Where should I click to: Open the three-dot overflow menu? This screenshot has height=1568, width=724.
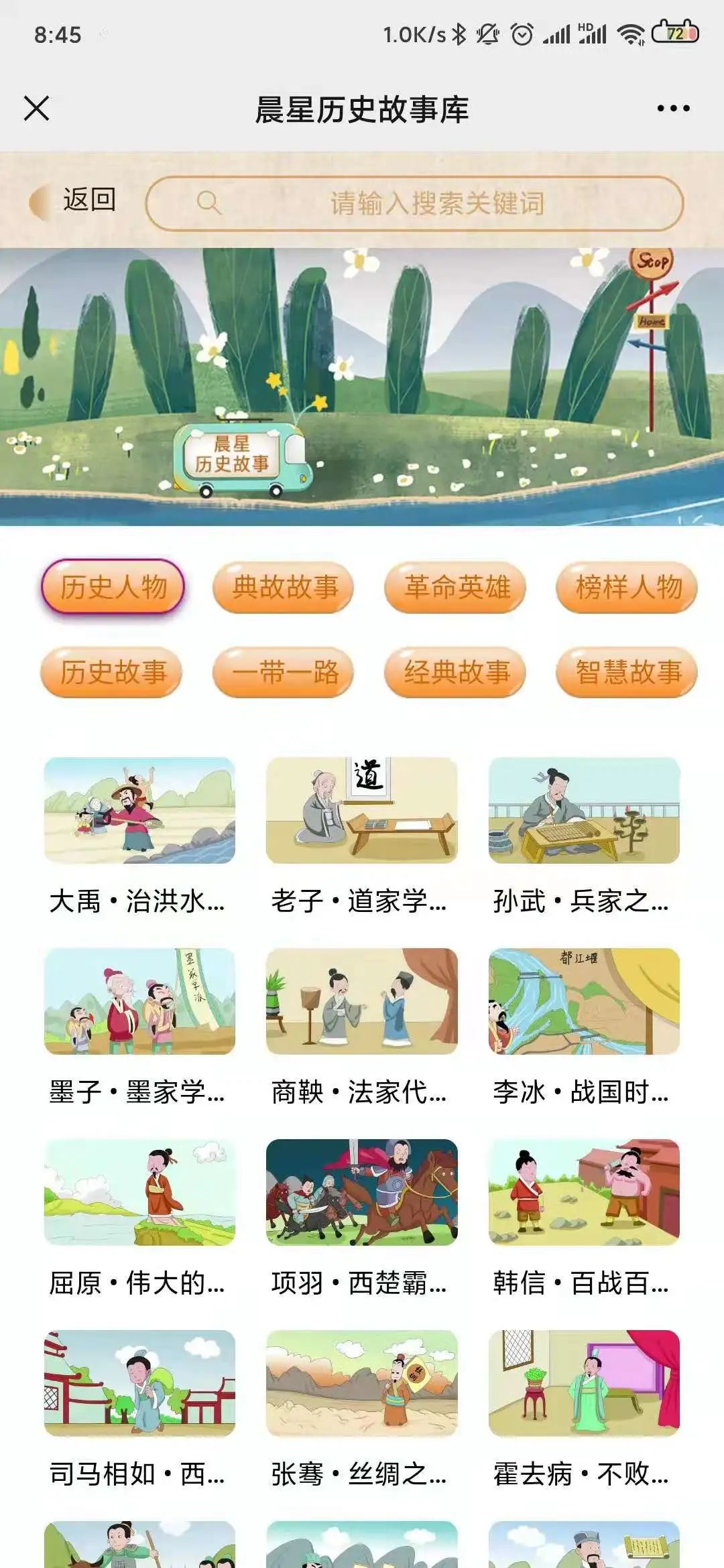pos(673,109)
